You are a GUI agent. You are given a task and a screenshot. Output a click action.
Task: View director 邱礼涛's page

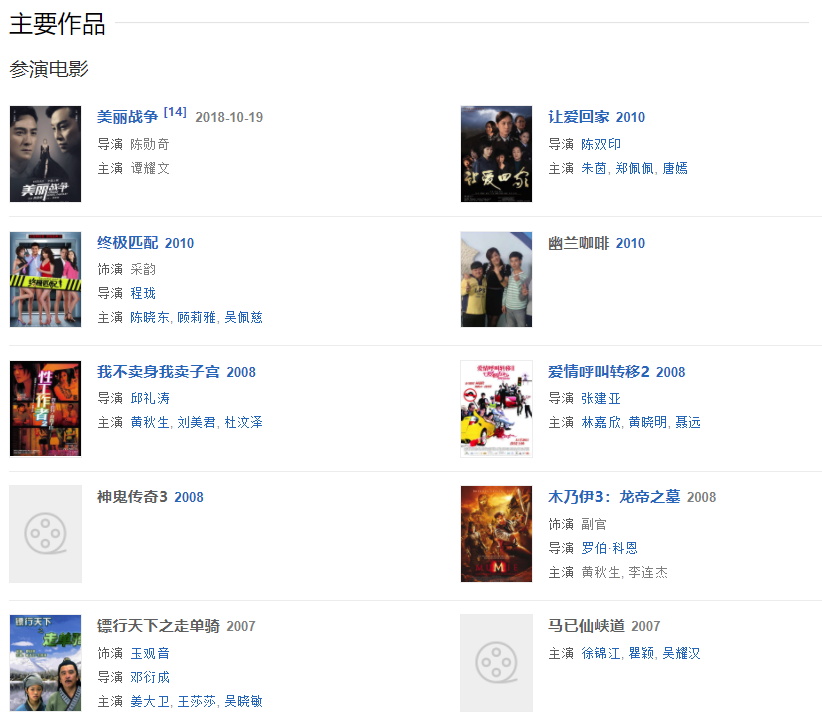[150, 398]
